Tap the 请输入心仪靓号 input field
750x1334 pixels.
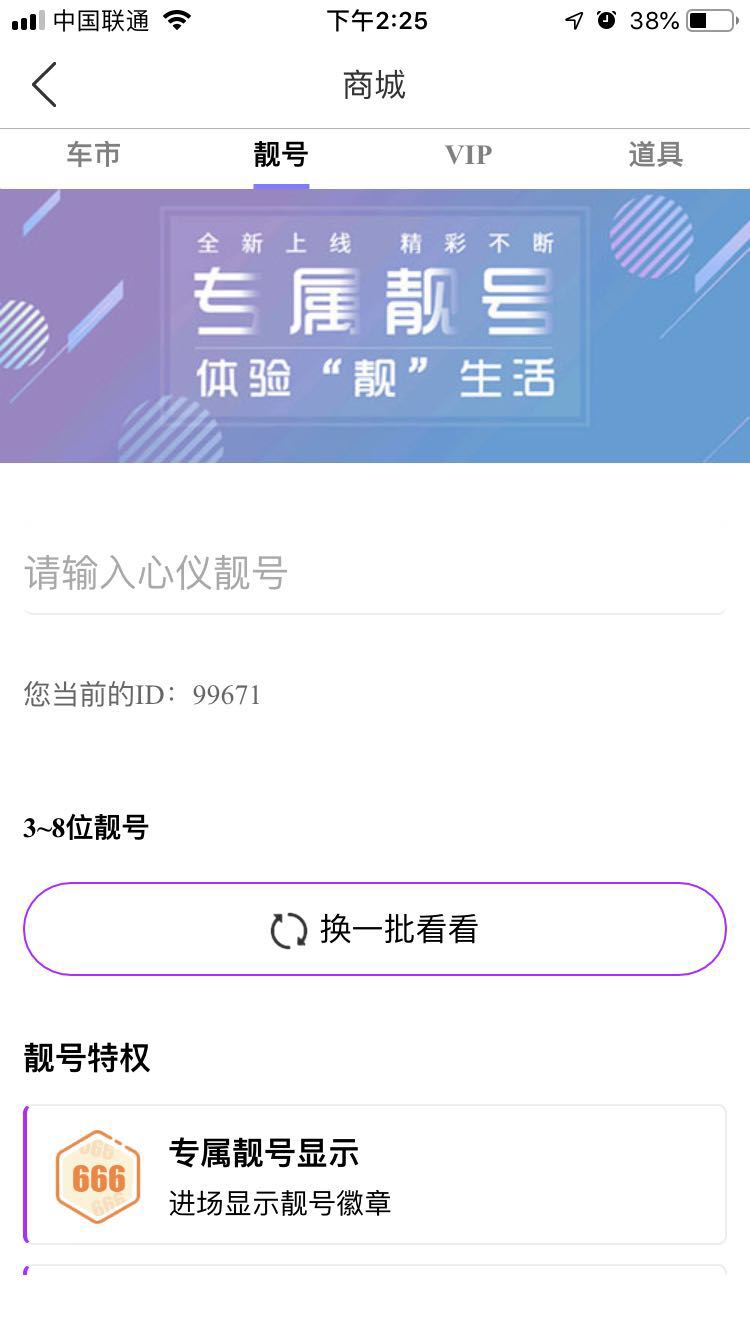point(375,575)
